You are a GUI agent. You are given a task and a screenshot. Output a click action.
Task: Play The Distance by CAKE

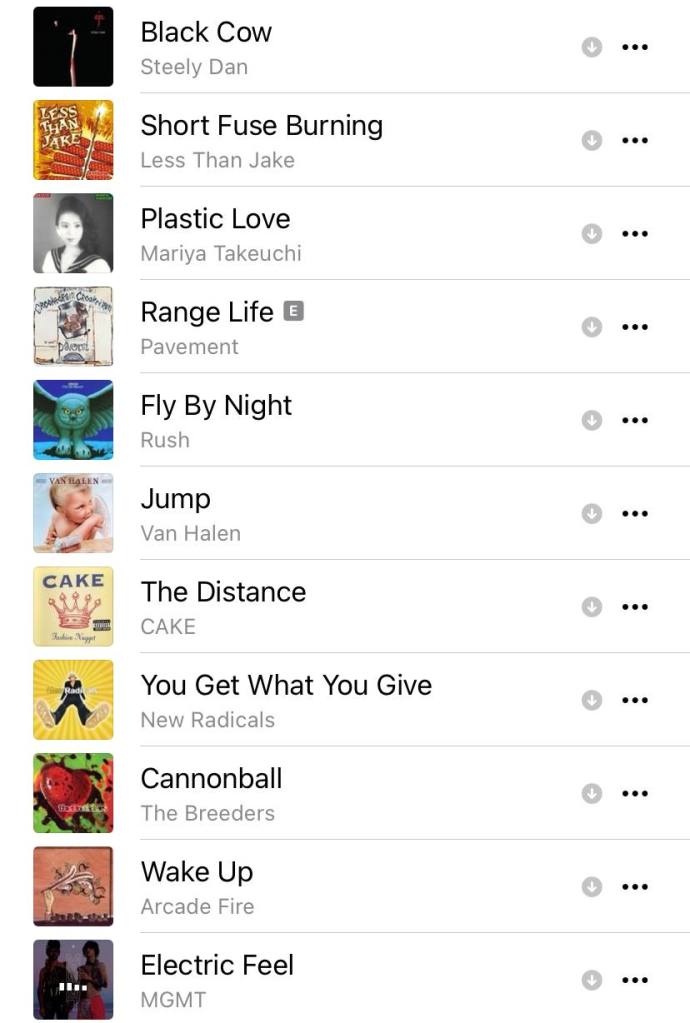[x=223, y=607]
